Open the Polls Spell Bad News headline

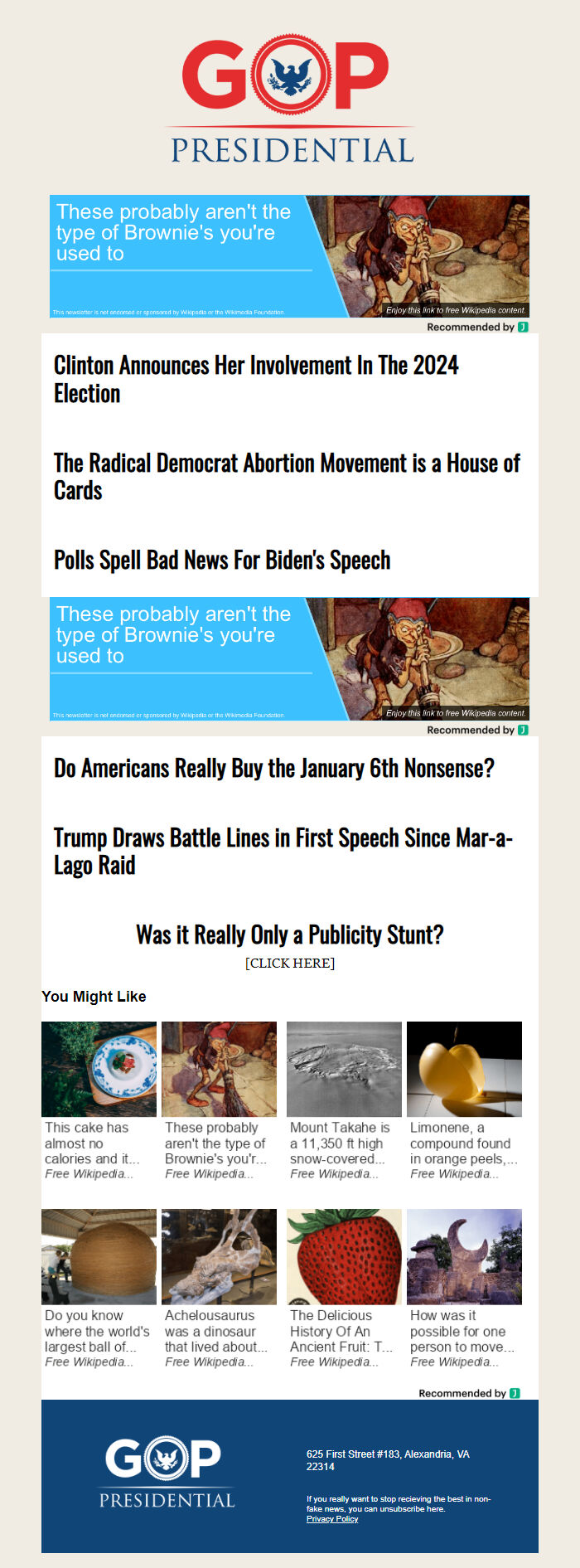222,561
